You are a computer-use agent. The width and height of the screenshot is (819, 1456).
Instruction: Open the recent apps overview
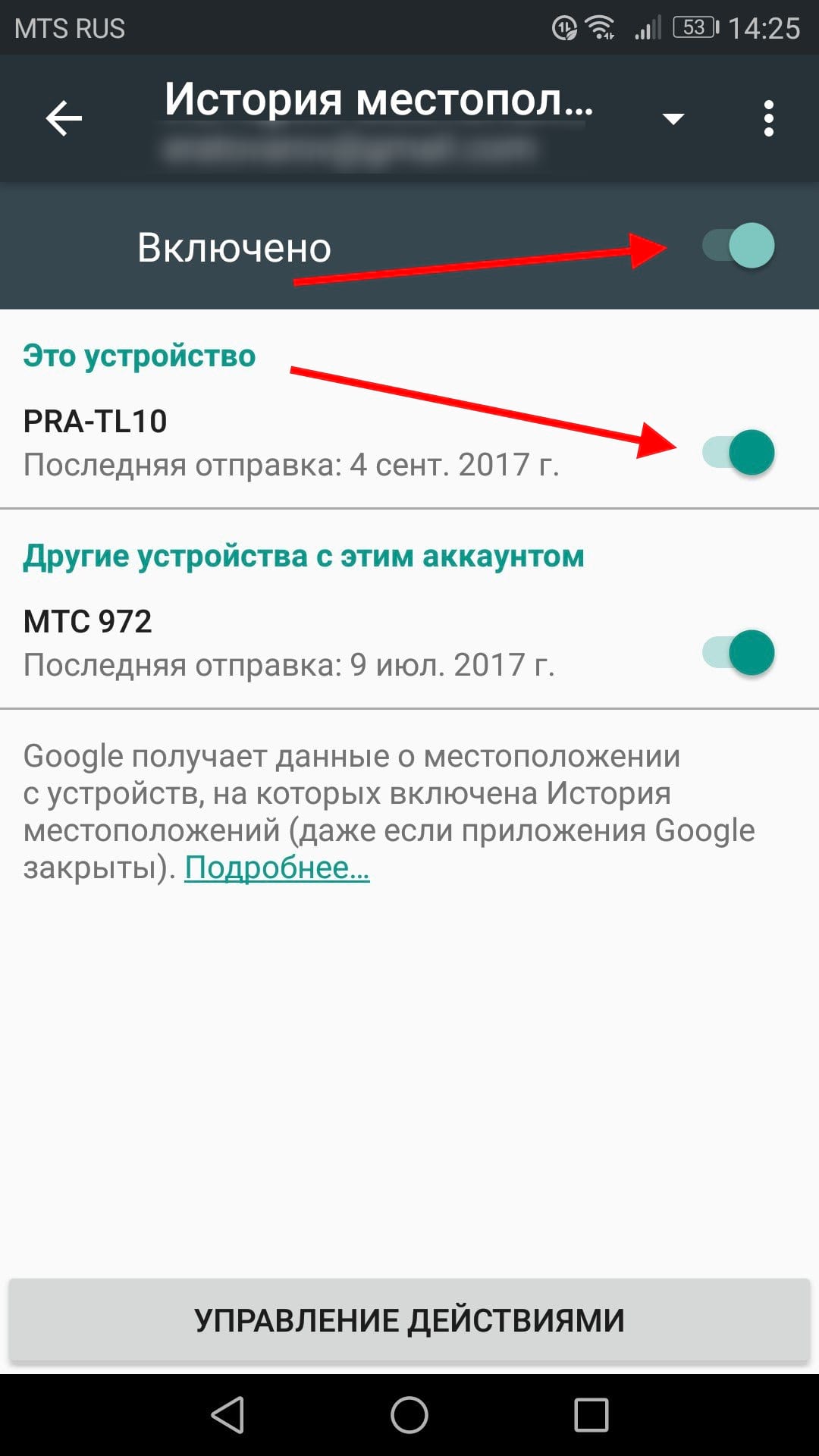click(591, 1415)
